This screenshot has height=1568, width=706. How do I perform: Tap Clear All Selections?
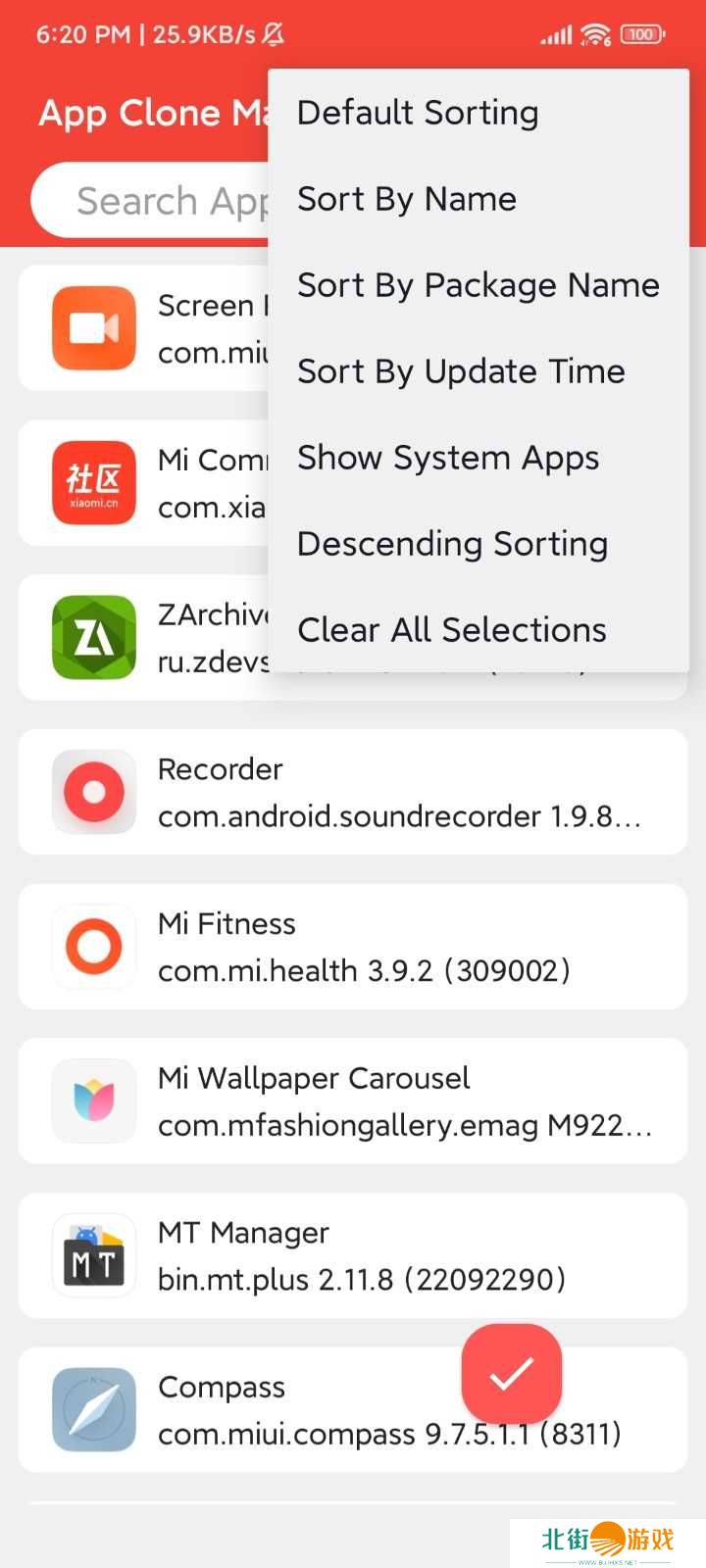451,629
